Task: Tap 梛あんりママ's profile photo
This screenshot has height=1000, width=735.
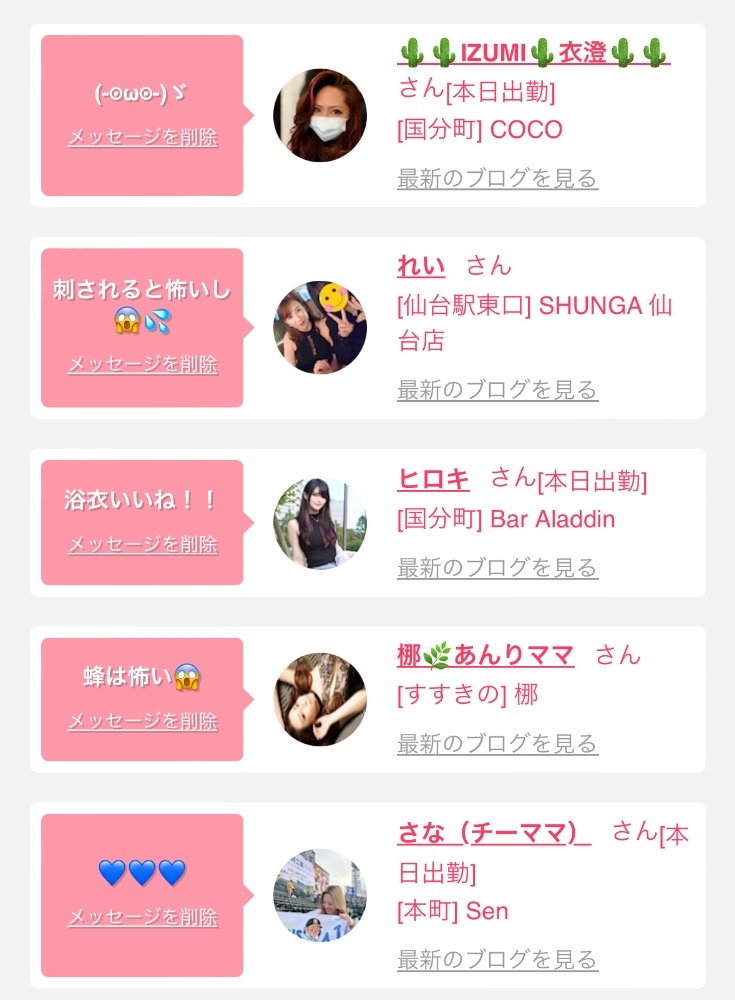Action: click(320, 700)
